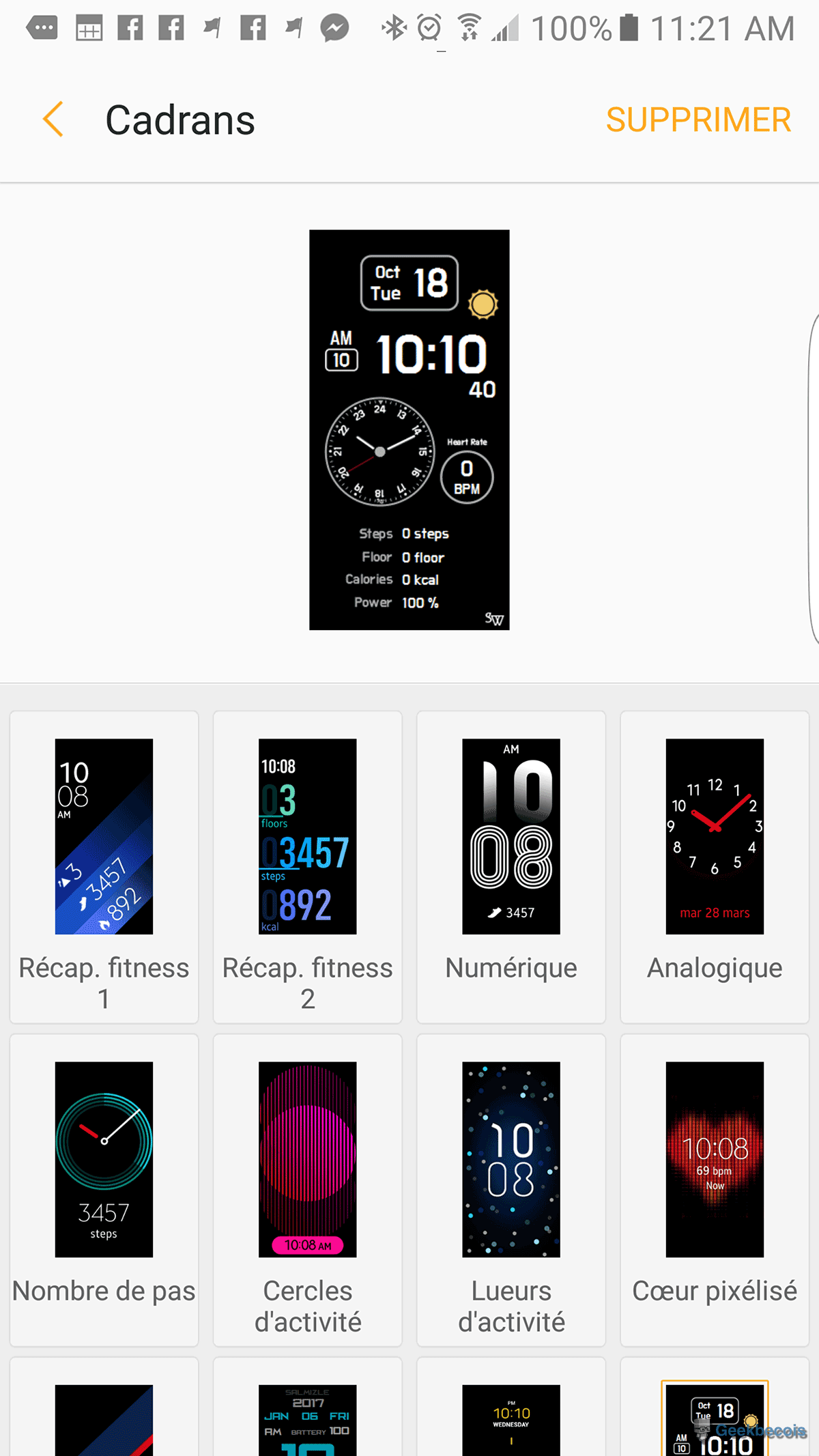Go back from the Cadrans screen
The height and width of the screenshot is (1456, 819).
point(53,120)
